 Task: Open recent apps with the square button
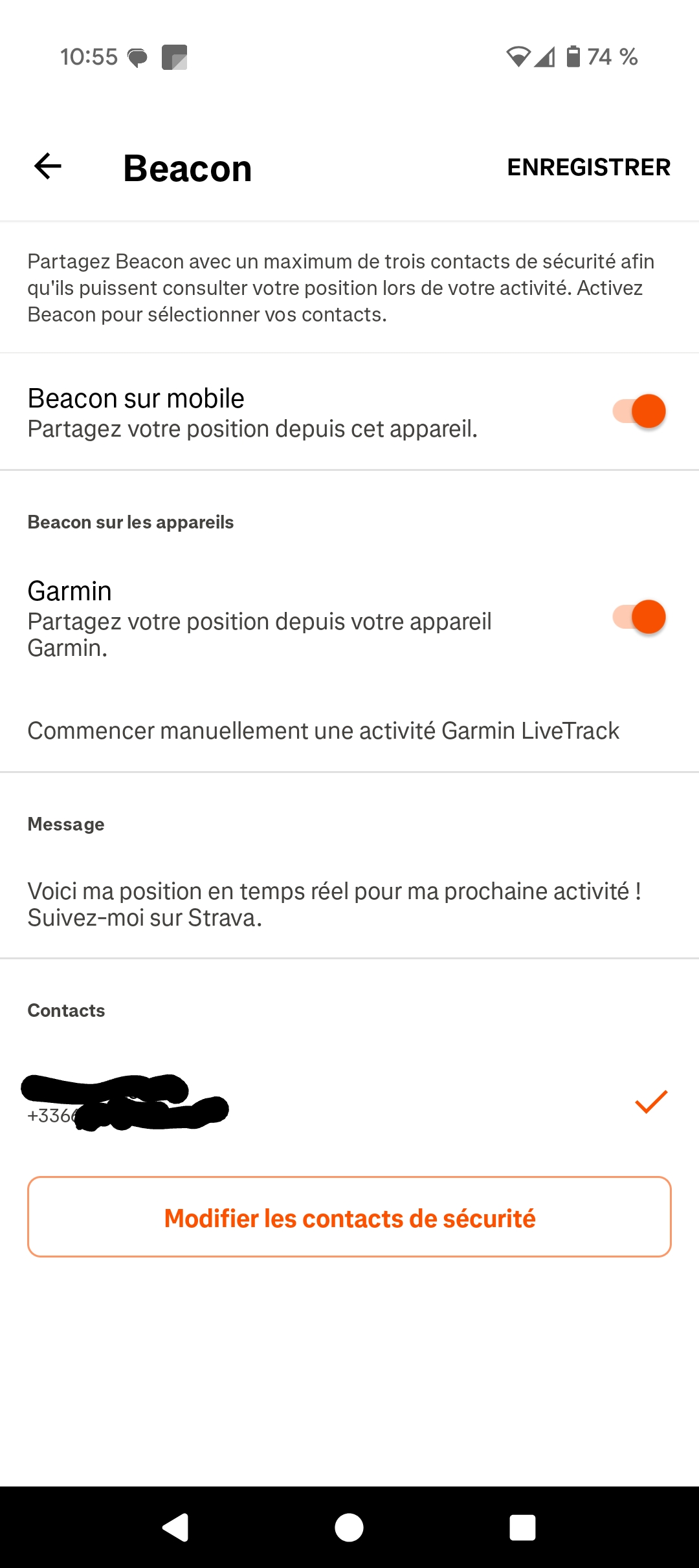522,1528
